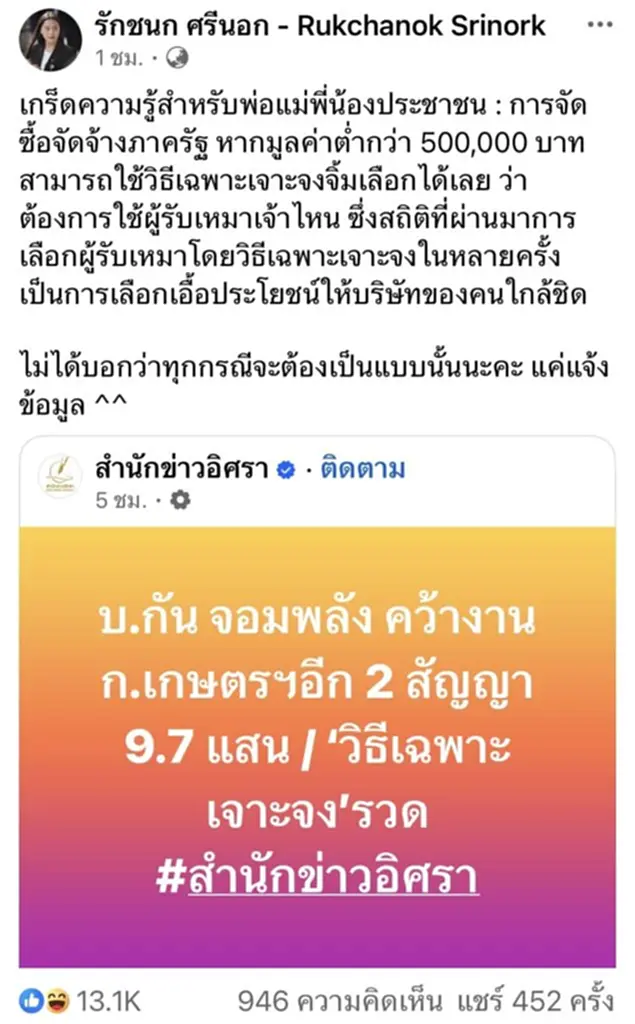View the แชร์ 452 ครั้ง shares list

(536, 1001)
